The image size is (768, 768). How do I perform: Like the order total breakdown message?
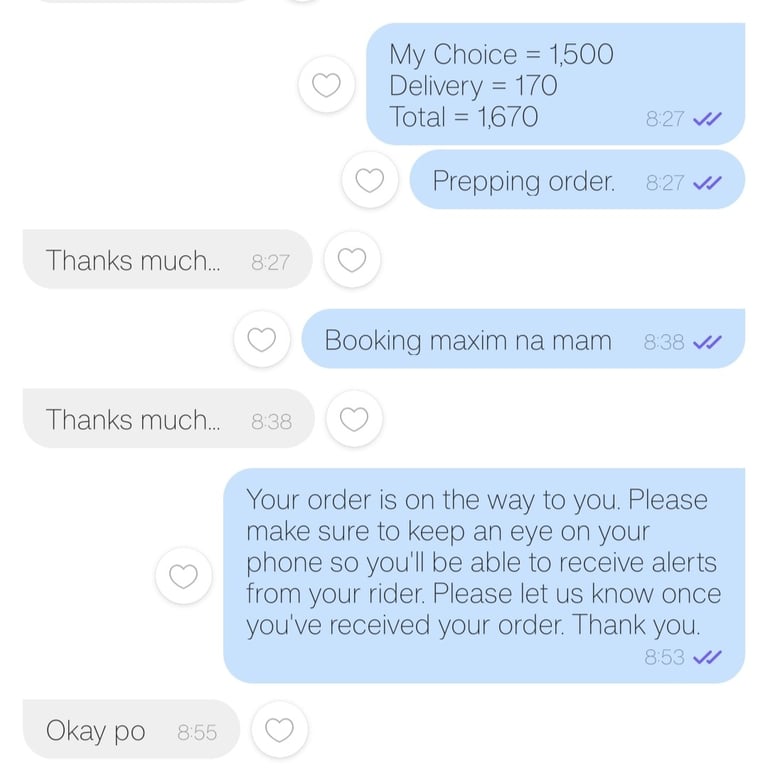(x=327, y=85)
